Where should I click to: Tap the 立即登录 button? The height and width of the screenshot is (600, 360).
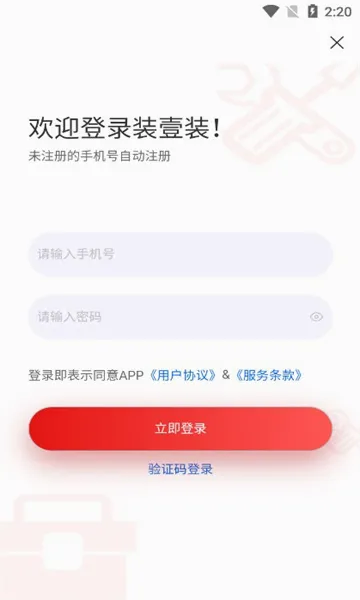pyautogui.click(x=180, y=429)
